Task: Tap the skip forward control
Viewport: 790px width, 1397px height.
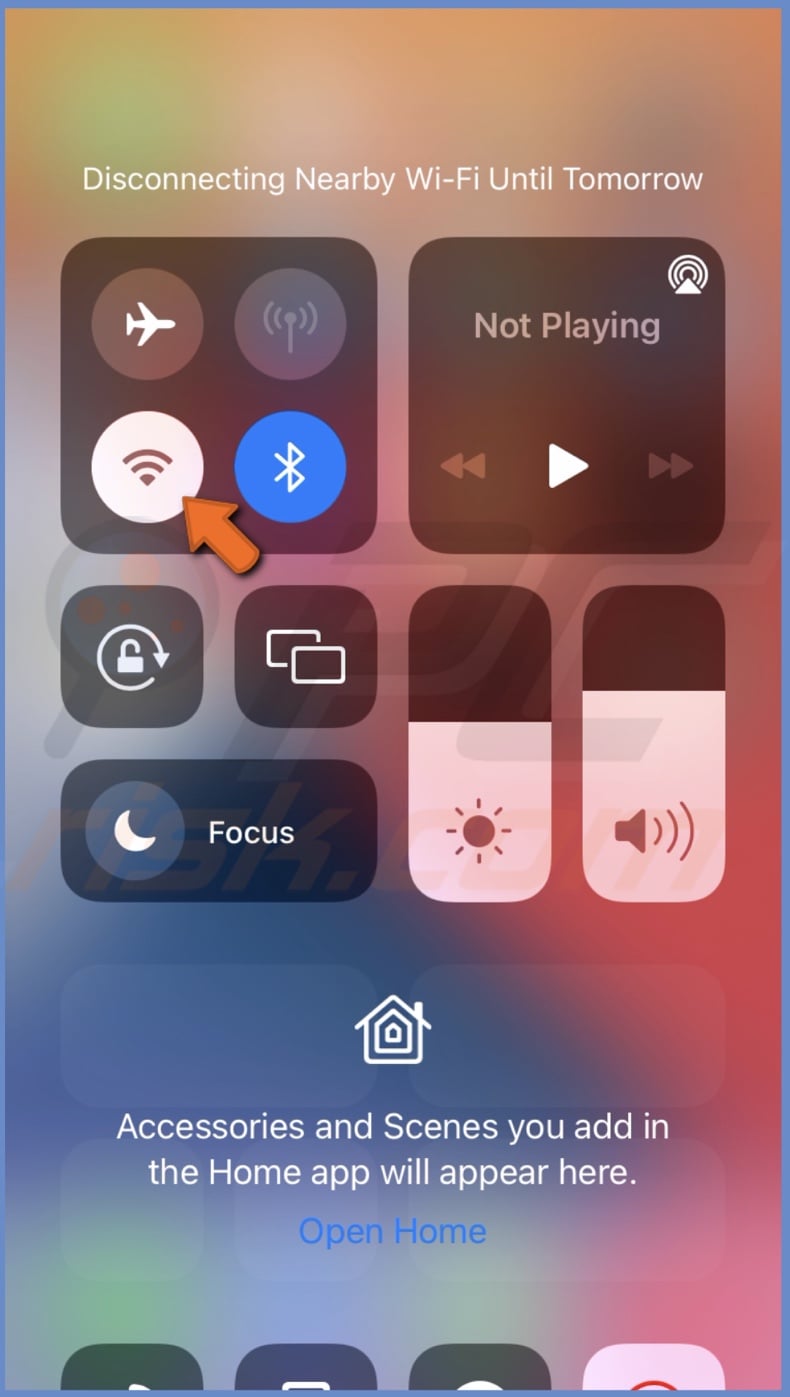Action: coord(671,466)
